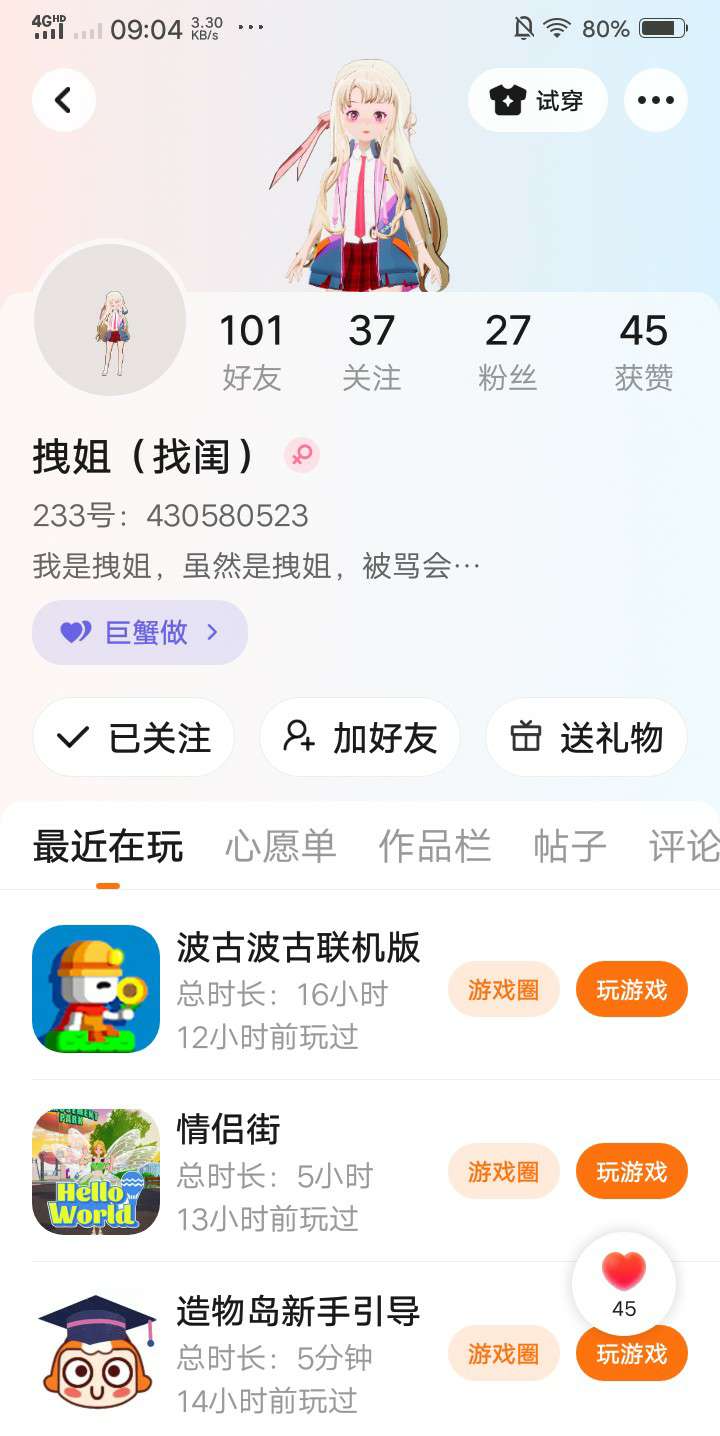This screenshot has width=720, height=1436.
Task: Go back using the top arrow
Action: [x=64, y=100]
